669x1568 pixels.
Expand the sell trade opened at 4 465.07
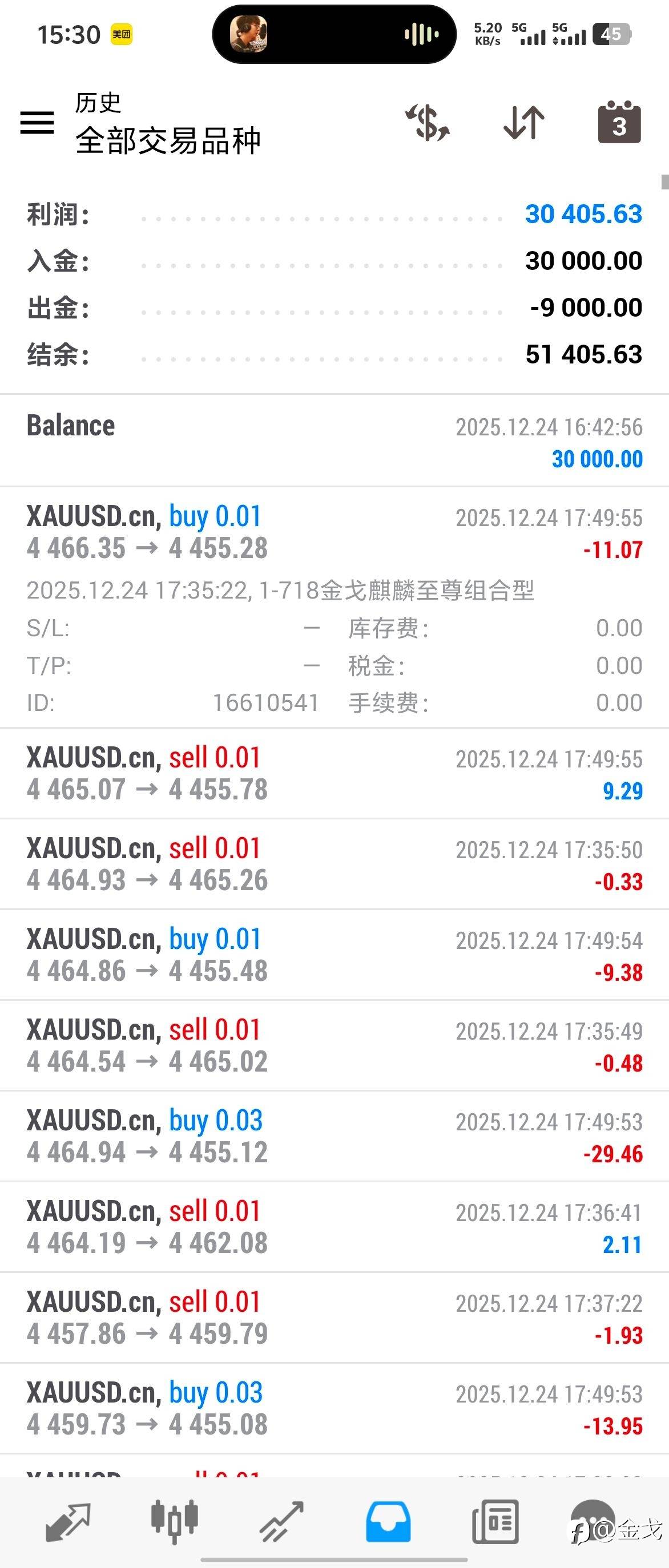[334, 773]
